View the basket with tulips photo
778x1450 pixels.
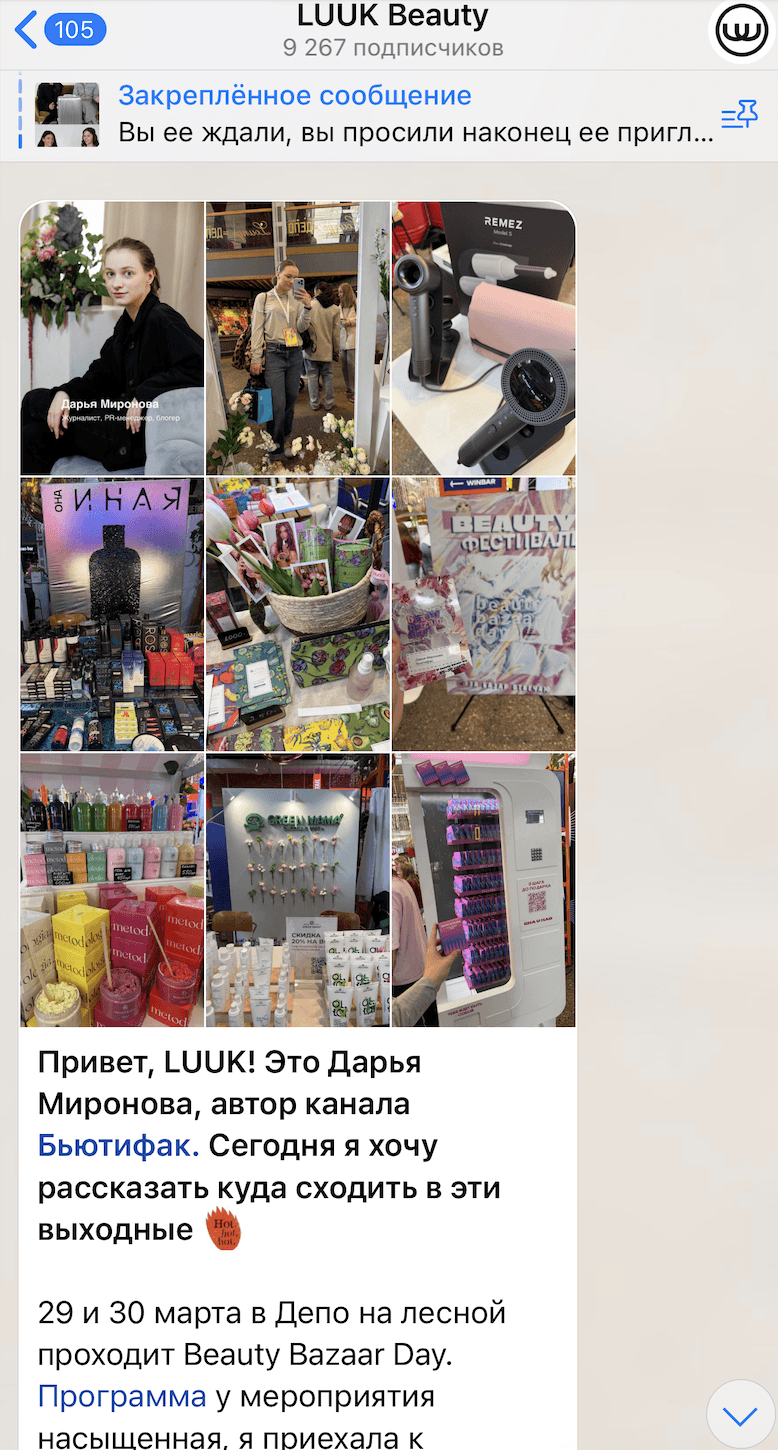click(x=298, y=614)
